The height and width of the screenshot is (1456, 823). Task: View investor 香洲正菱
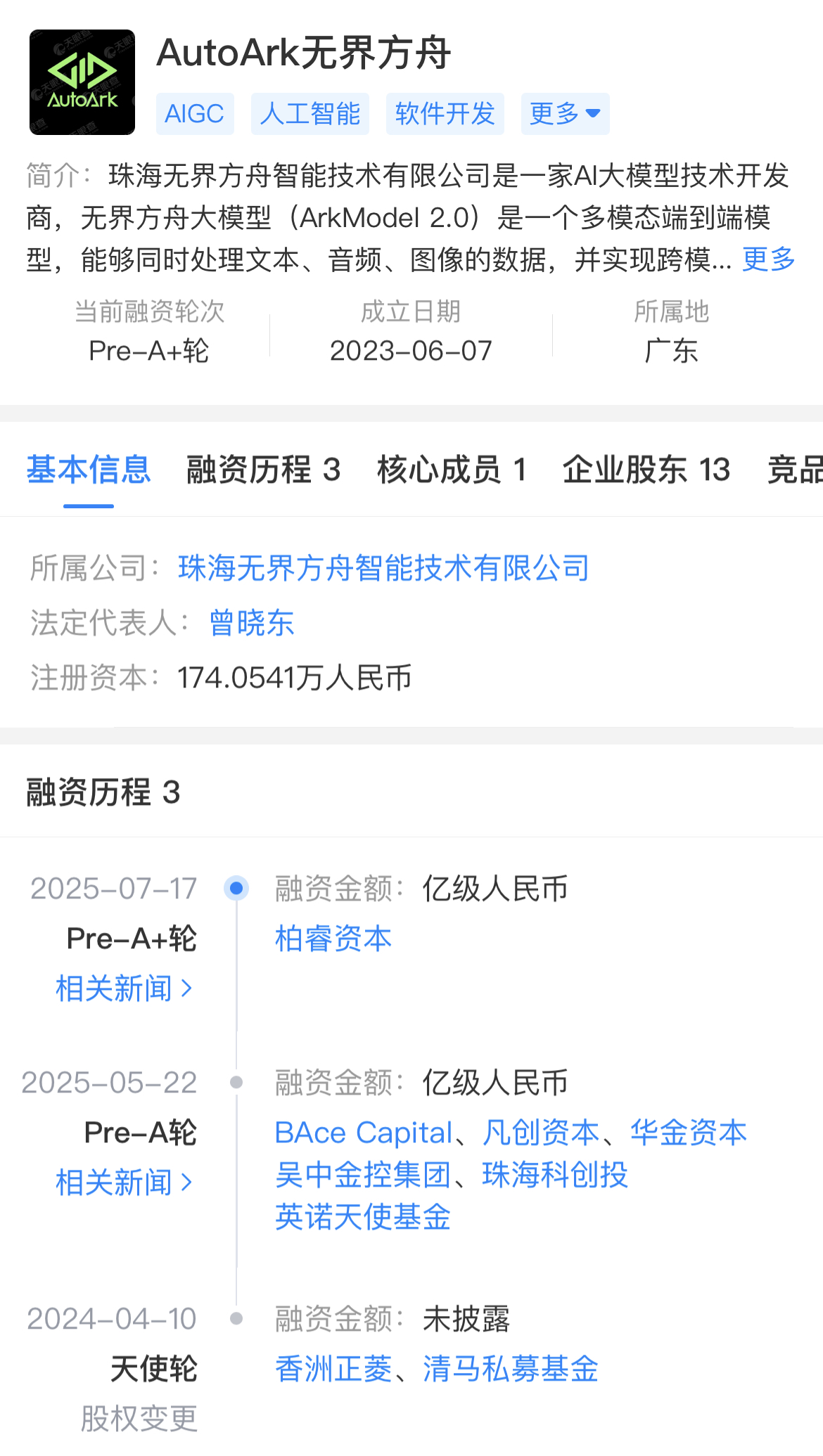click(x=333, y=1369)
